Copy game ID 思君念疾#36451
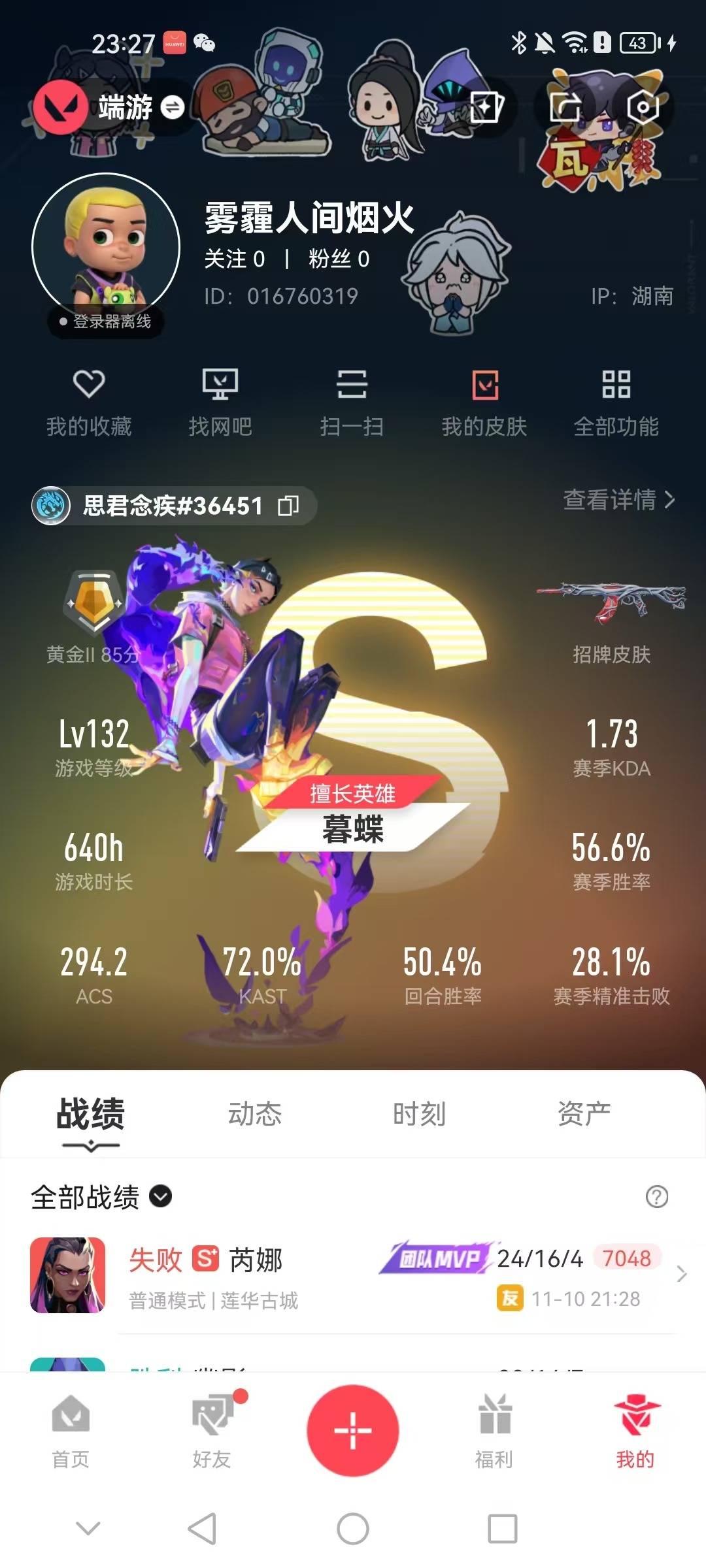706x1568 pixels. (288, 505)
